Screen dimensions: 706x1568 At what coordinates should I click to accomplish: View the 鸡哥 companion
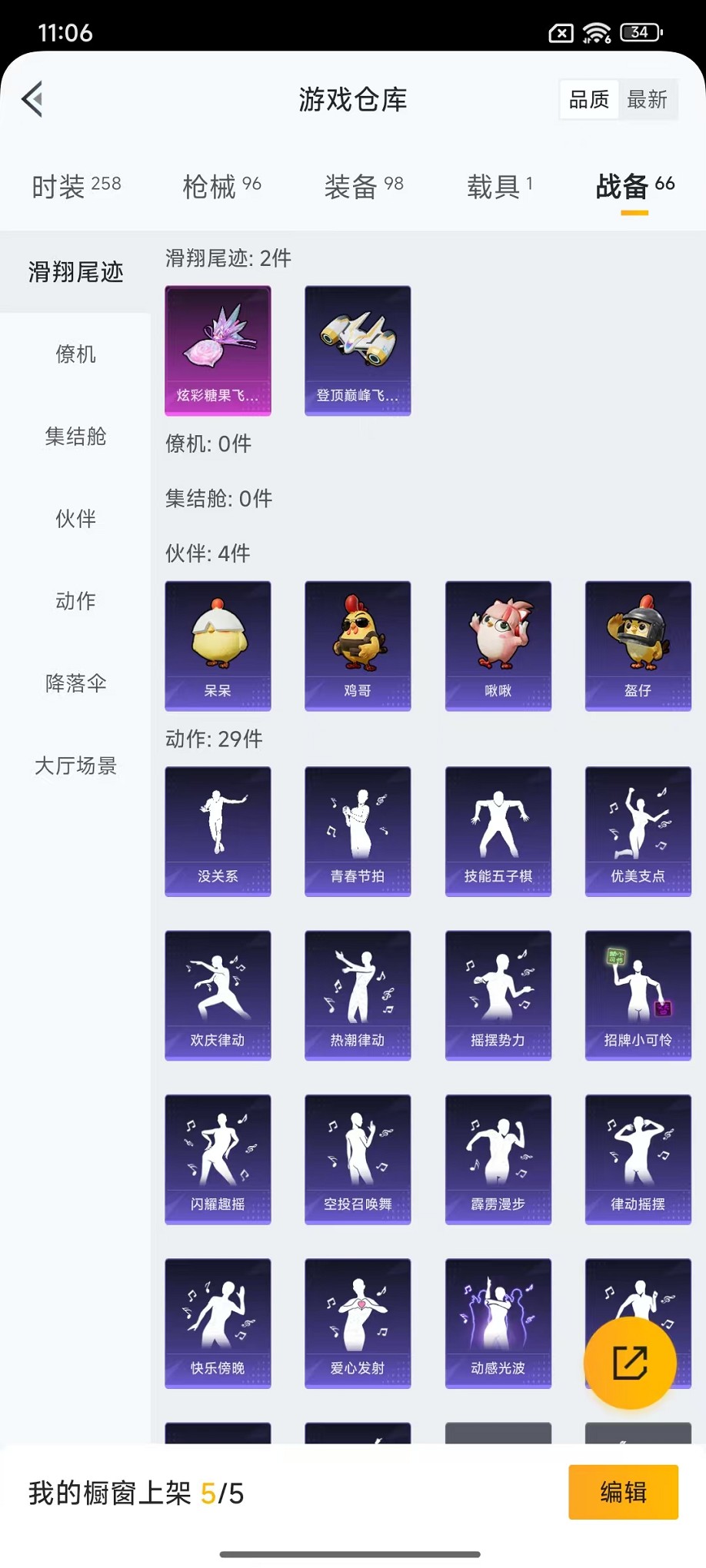358,646
